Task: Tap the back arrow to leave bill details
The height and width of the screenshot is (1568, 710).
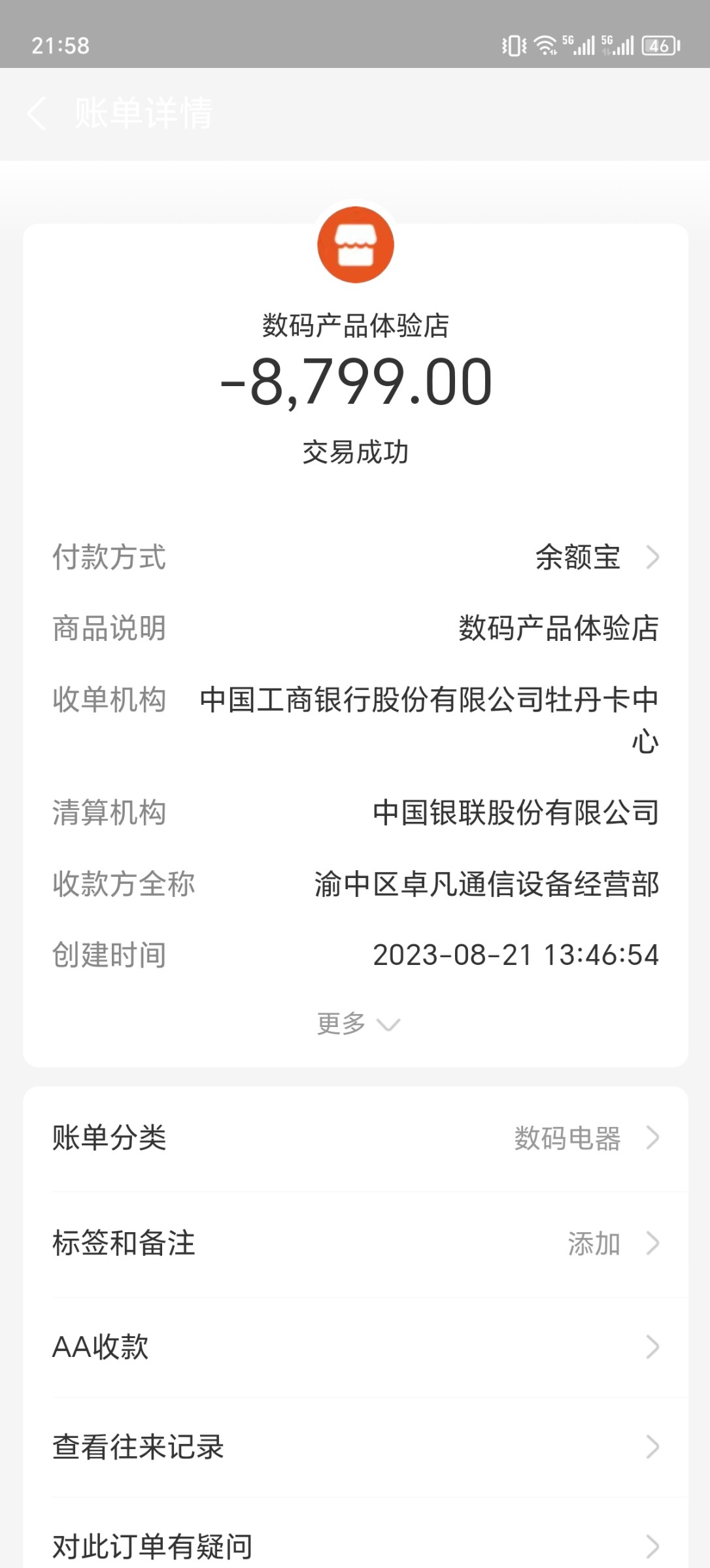Action: pos(37,112)
